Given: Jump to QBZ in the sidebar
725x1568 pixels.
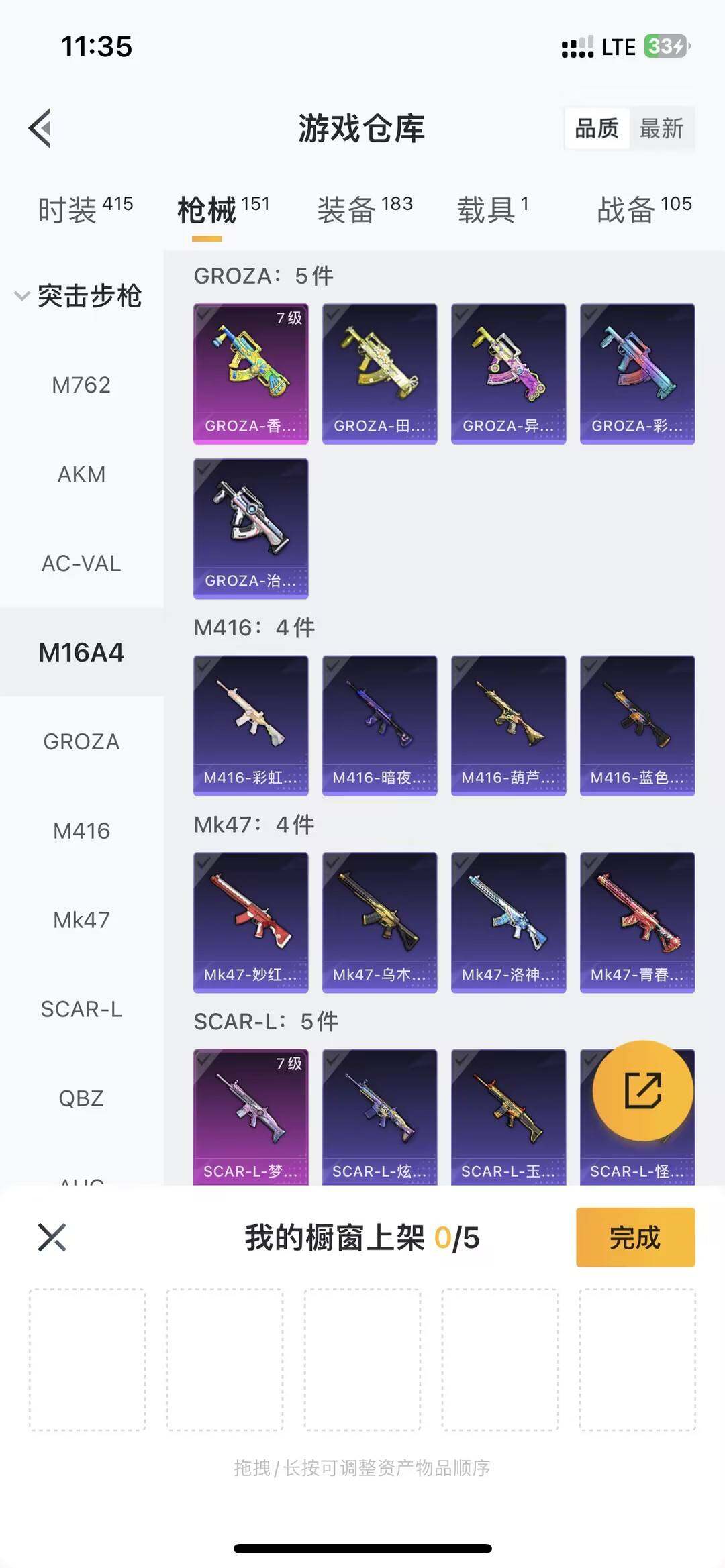Looking at the screenshot, I should point(81,1098).
